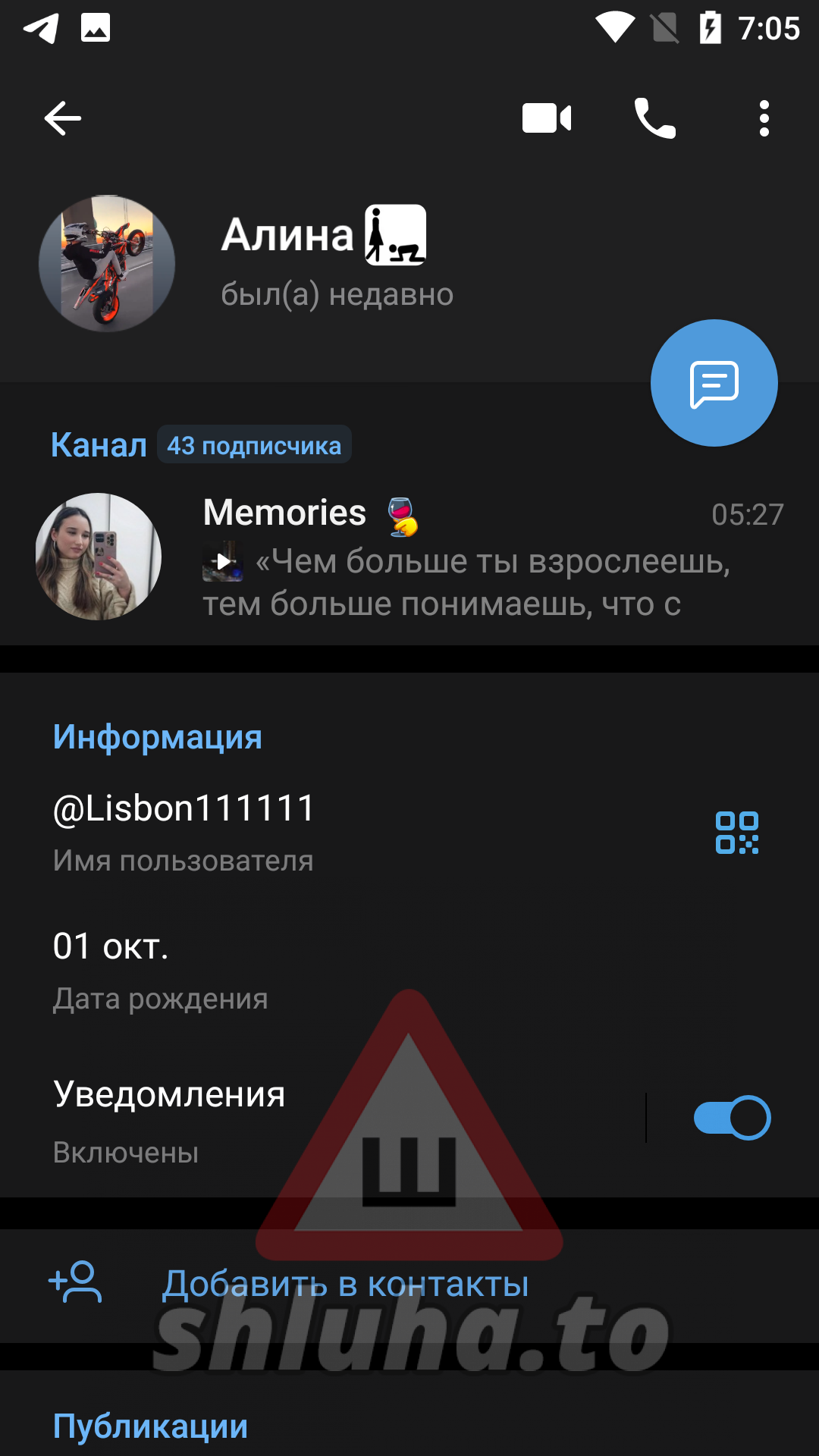Open Алина's profile photo
This screenshot has width=819, height=1456.
pos(107,264)
